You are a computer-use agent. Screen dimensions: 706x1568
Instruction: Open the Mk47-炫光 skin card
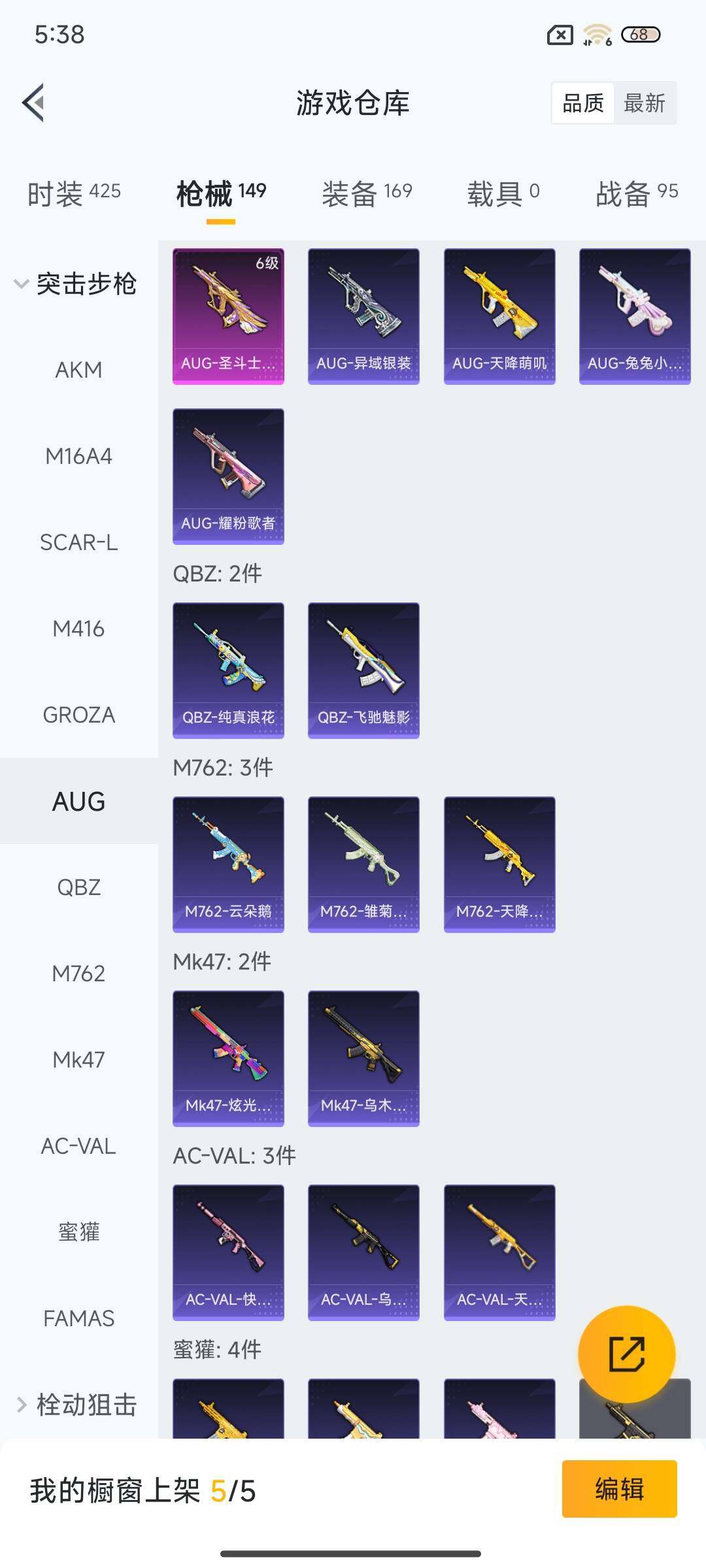point(228,1058)
